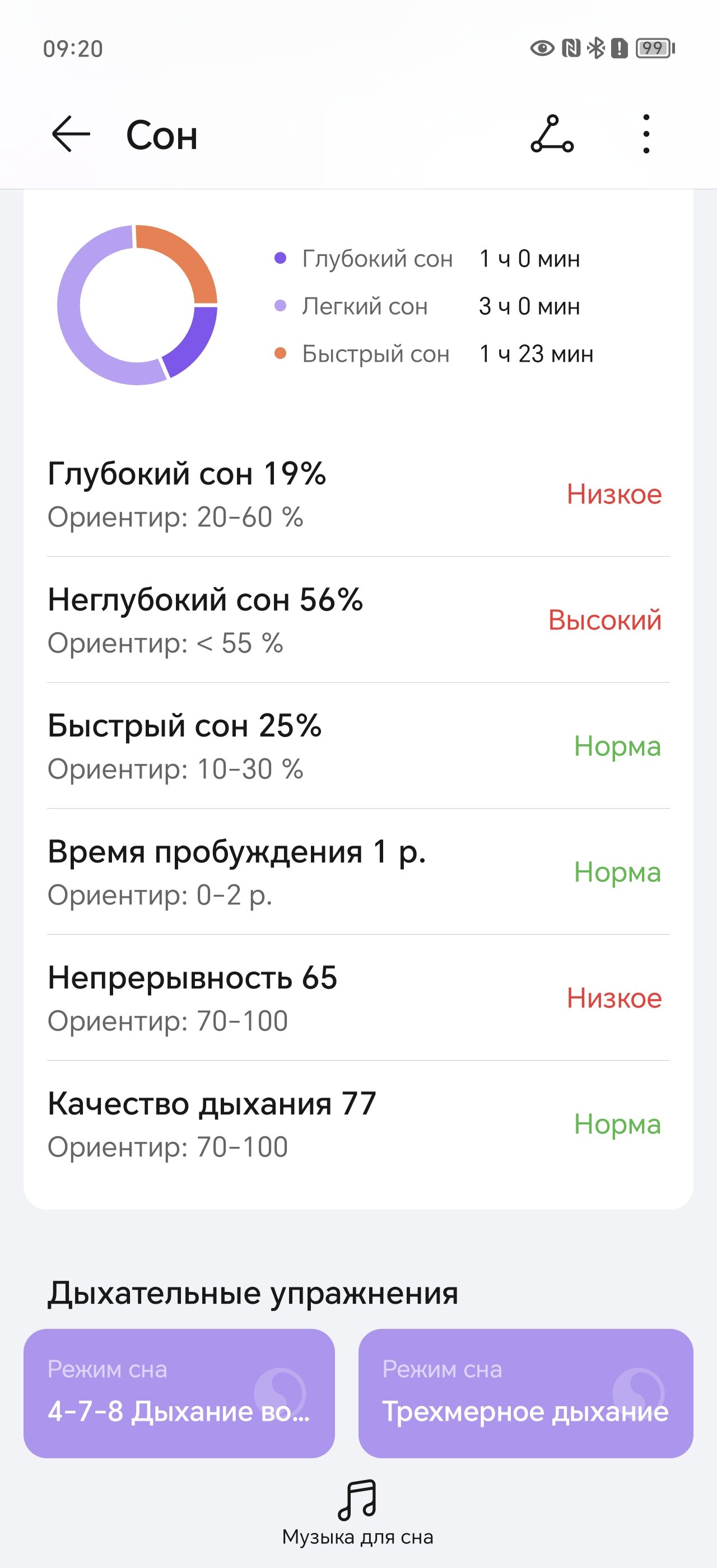View details for Быстрый сон 25%
Viewport: 717px width, 1568px height.
point(358,746)
